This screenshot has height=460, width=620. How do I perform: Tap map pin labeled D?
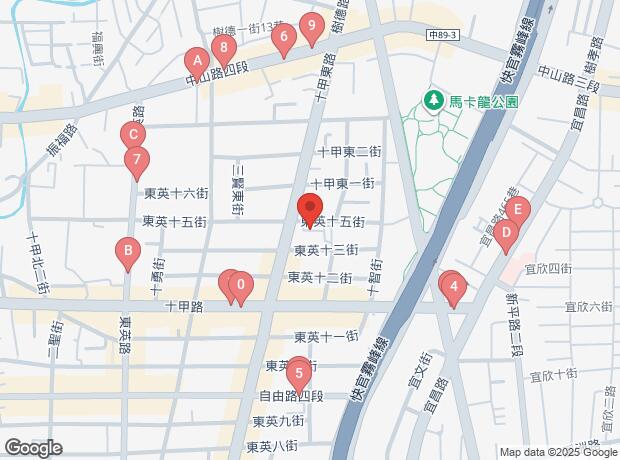(x=506, y=234)
